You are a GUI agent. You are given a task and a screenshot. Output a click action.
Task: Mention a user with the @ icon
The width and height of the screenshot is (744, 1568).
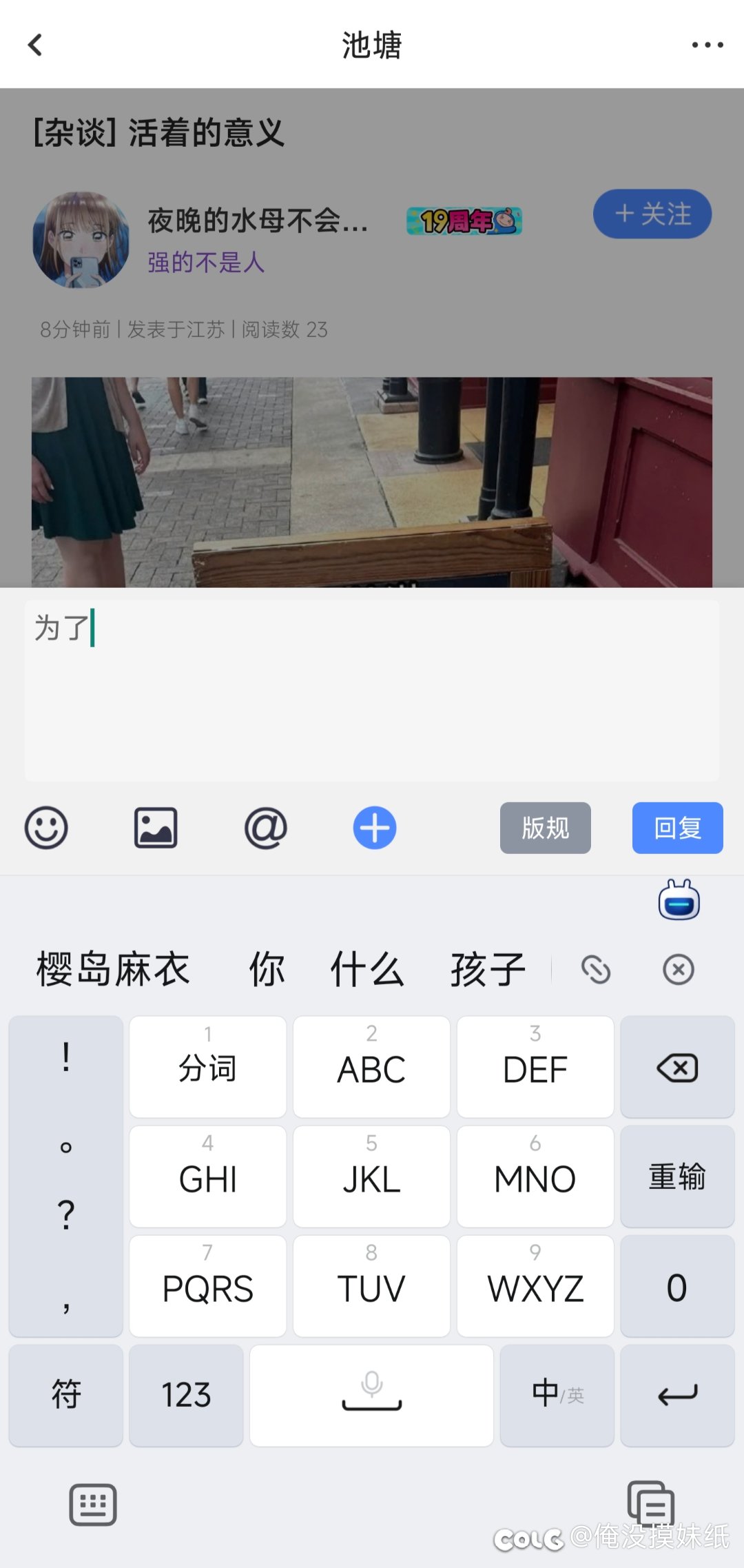point(265,828)
